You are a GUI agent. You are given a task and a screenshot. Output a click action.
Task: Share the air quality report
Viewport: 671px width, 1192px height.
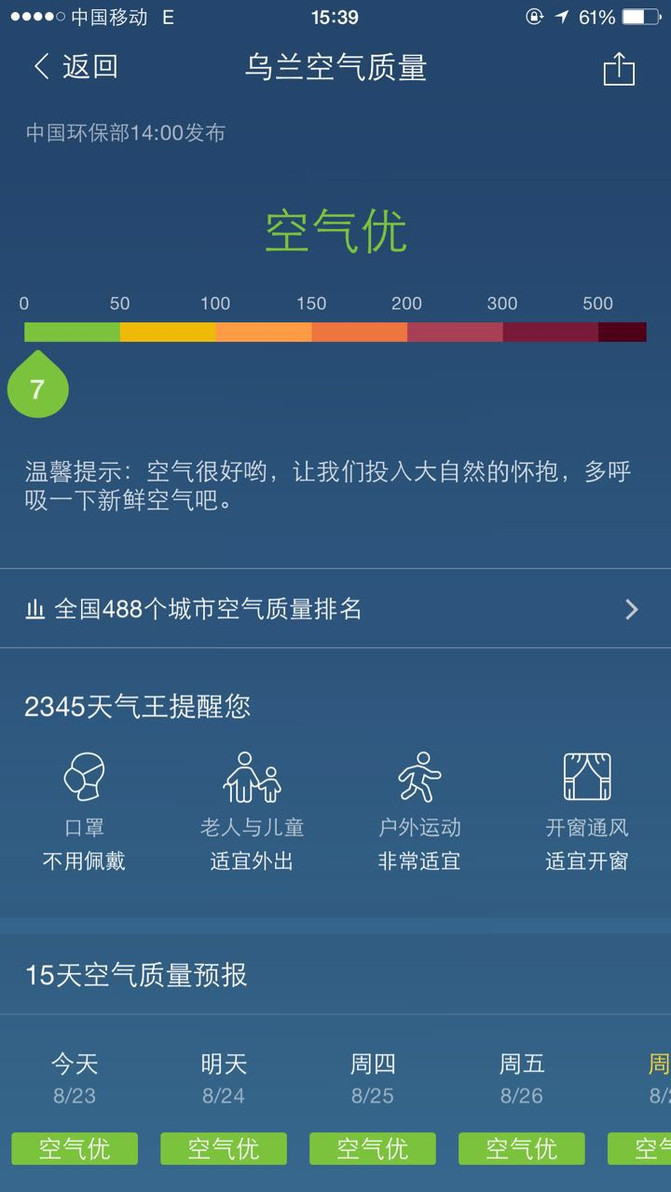(619, 69)
